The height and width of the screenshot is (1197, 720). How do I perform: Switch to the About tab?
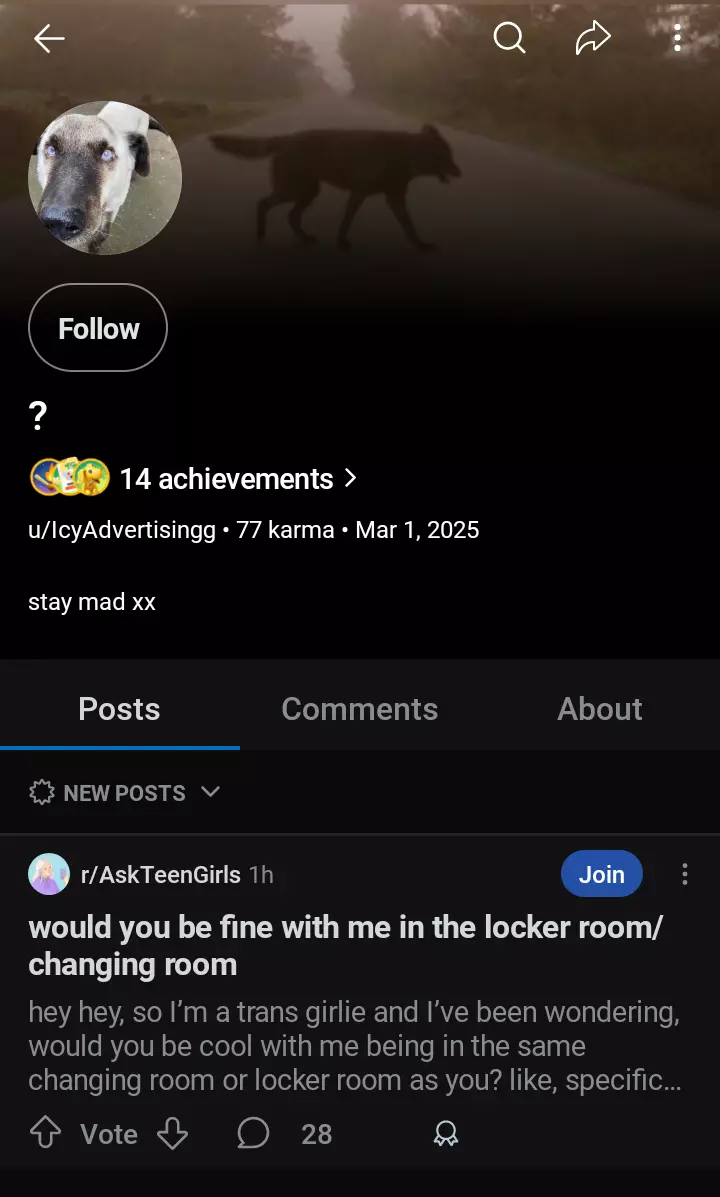click(x=599, y=709)
